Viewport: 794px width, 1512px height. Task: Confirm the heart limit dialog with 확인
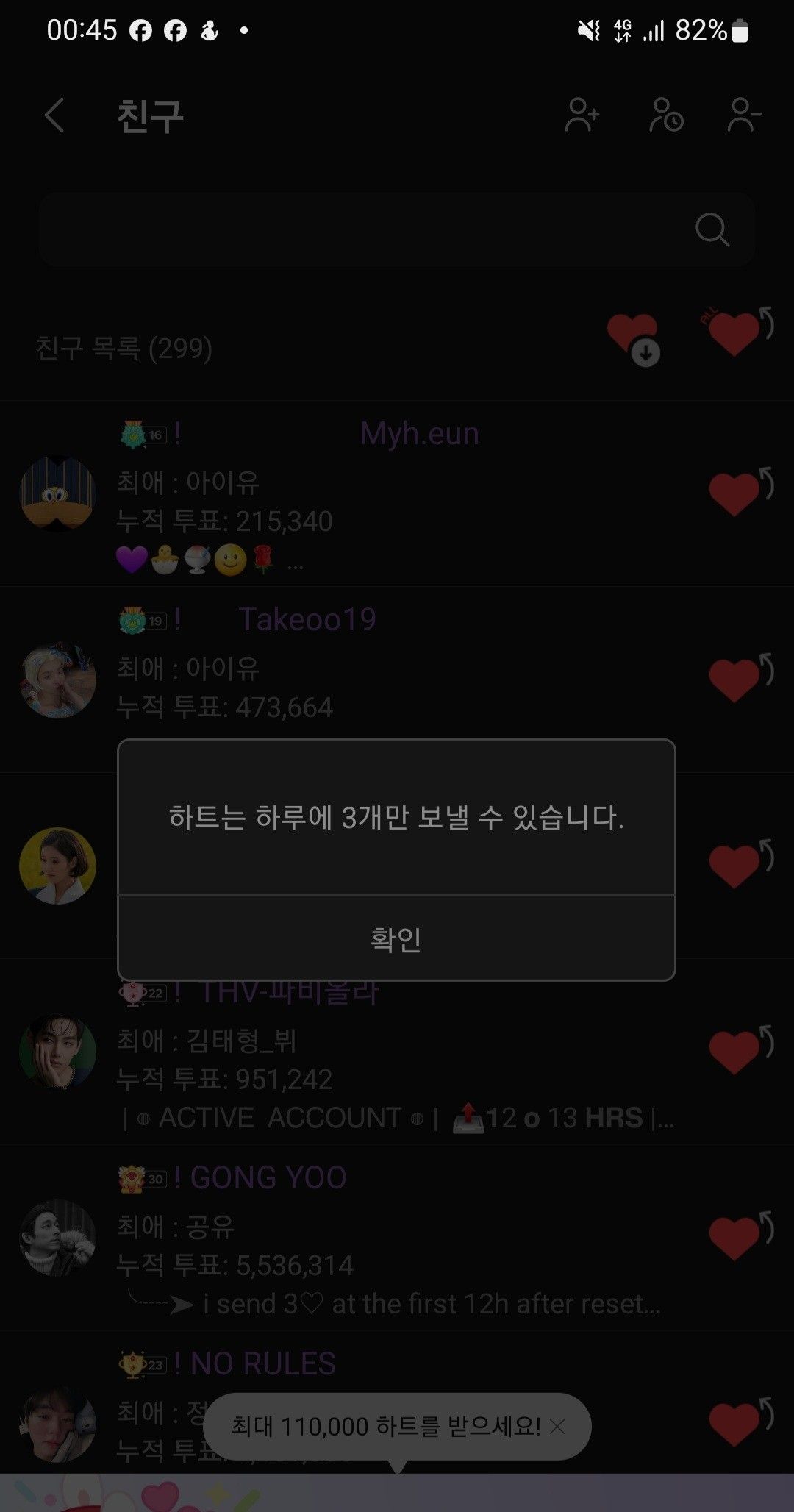point(396,938)
